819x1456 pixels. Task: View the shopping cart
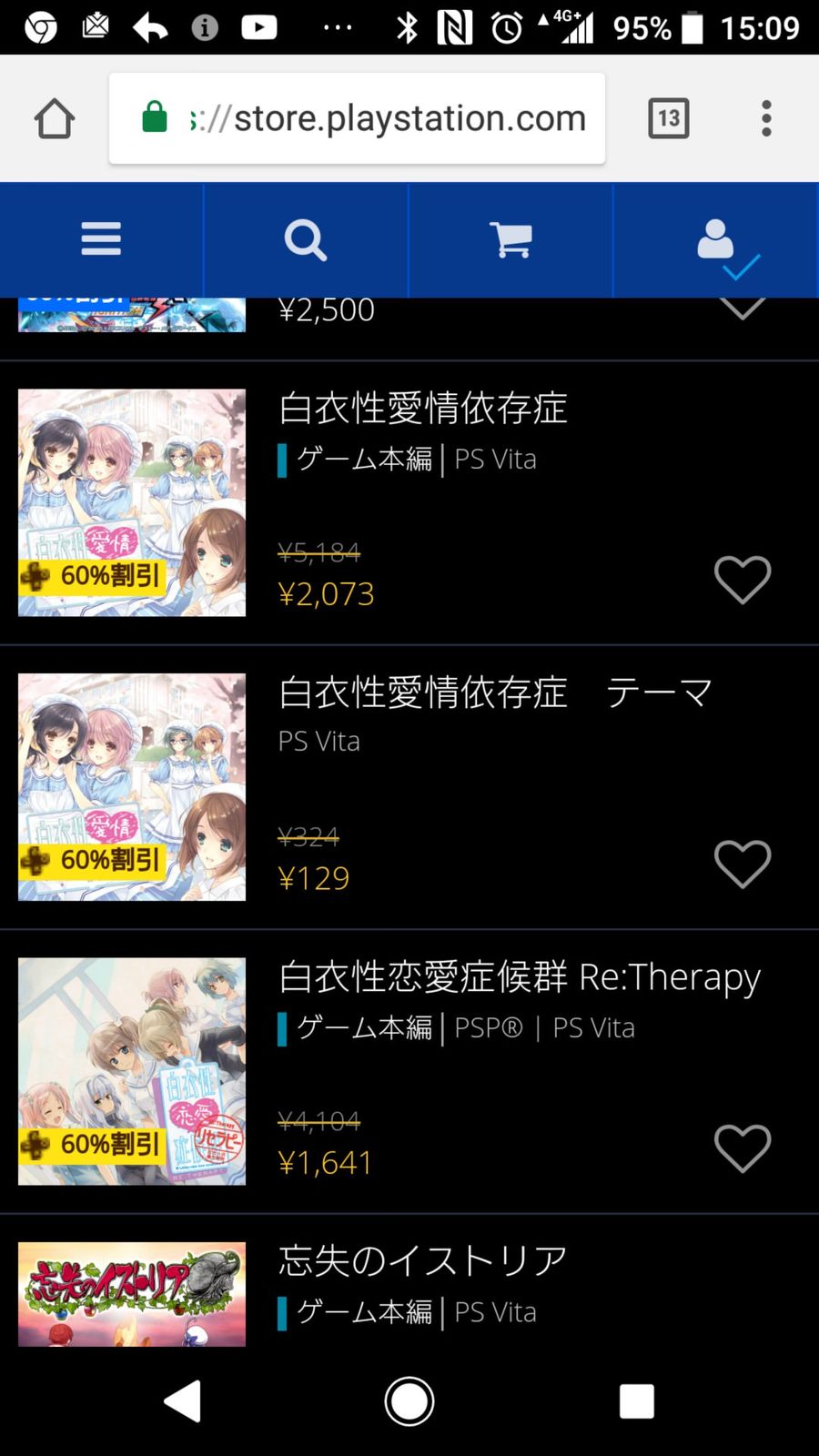[x=511, y=239]
